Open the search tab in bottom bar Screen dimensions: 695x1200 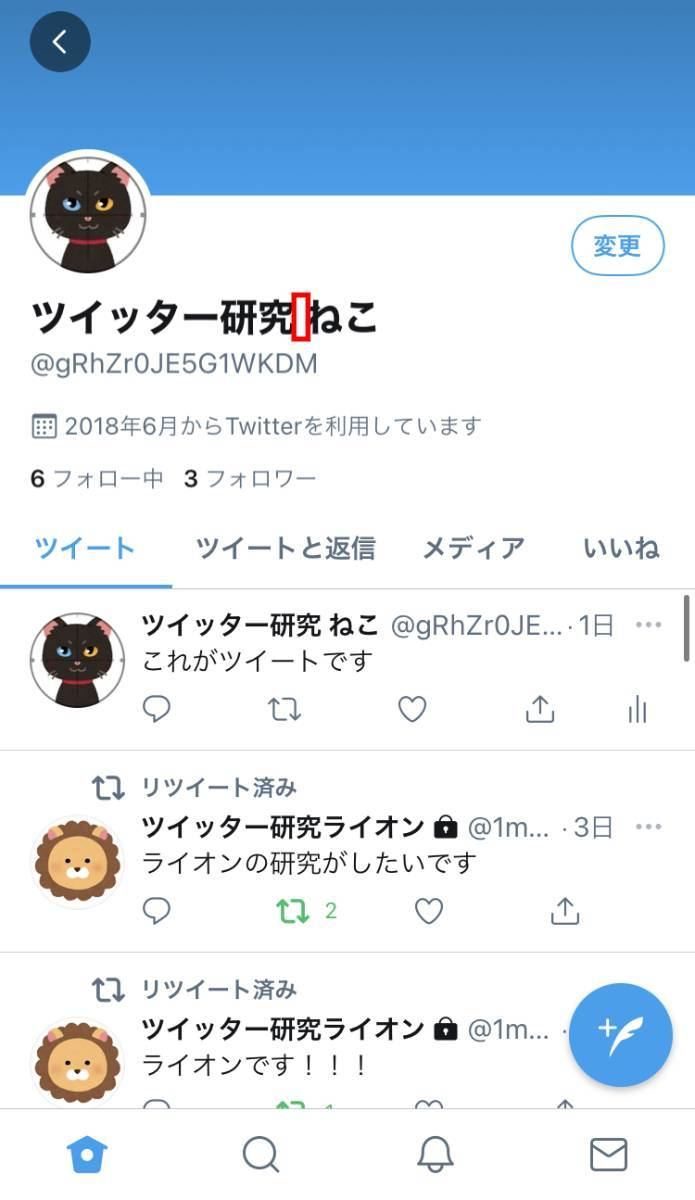[x=261, y=1155]
